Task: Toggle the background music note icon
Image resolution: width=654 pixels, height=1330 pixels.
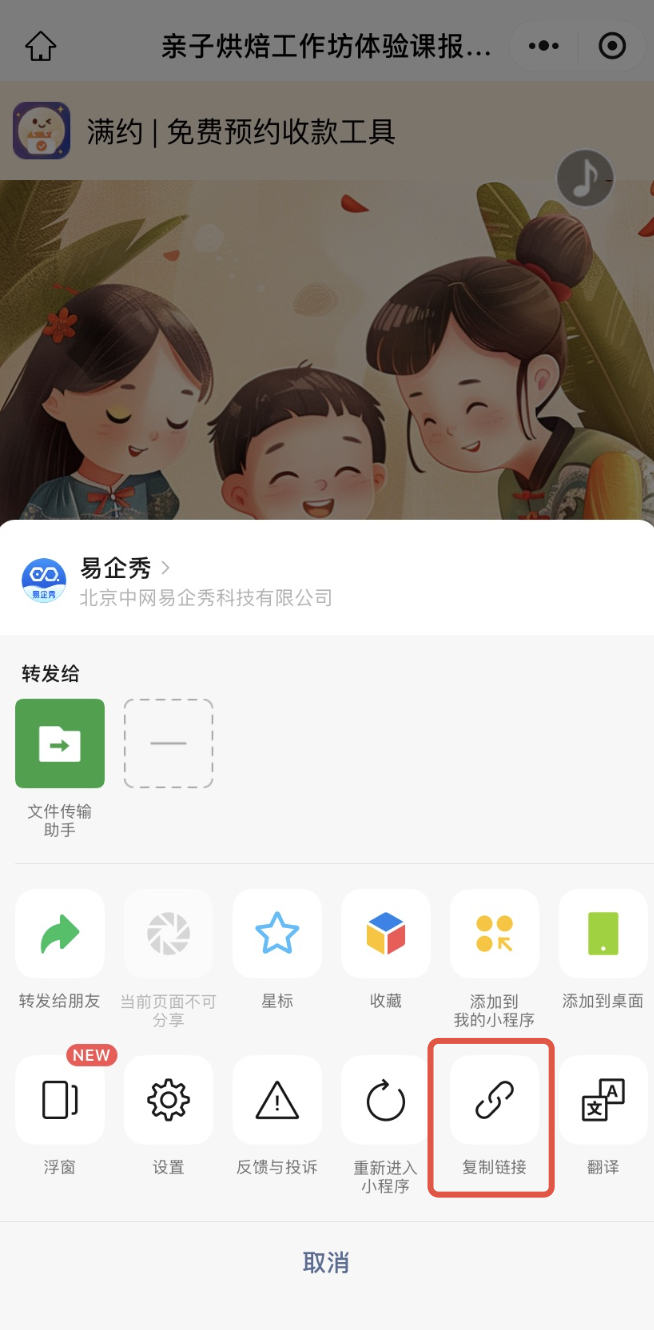Action: pyautogui.click(x=584, y=178)
